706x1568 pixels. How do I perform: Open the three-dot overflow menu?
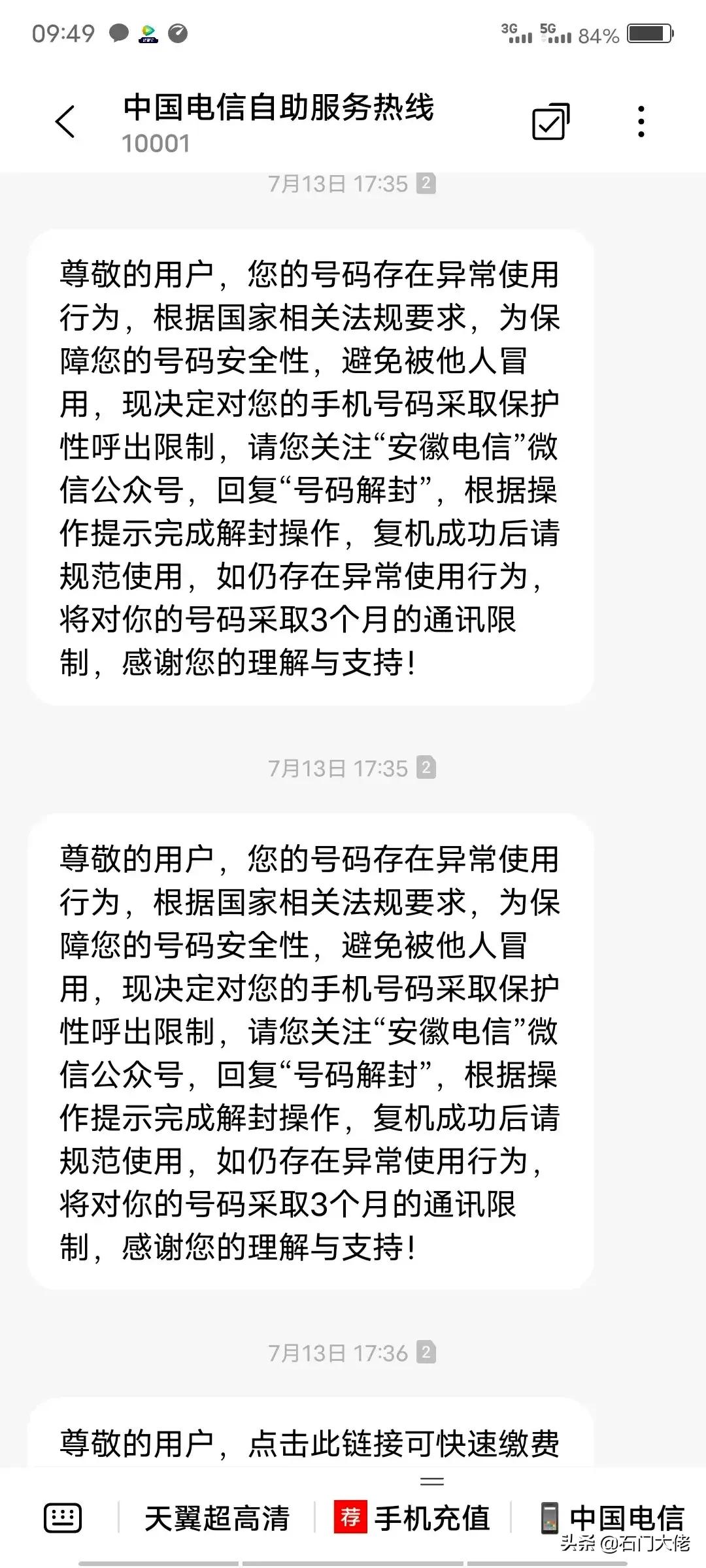641,121
